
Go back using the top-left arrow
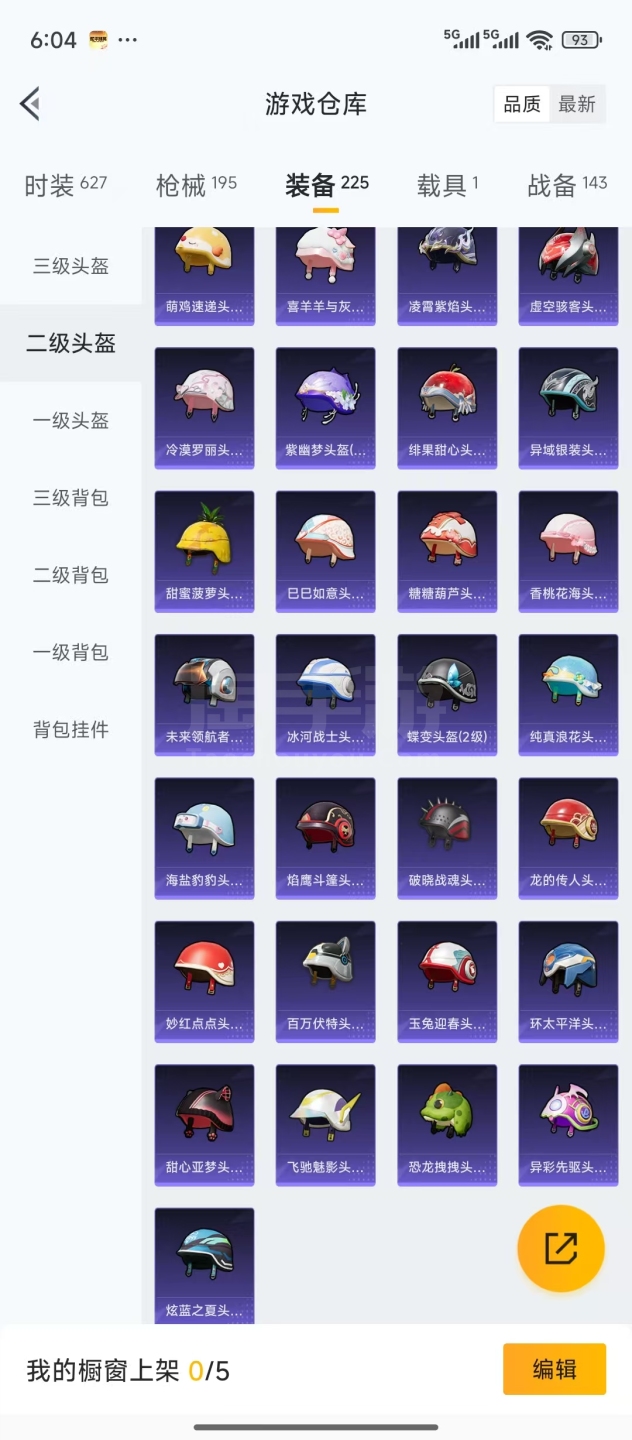tap(30, 103)
